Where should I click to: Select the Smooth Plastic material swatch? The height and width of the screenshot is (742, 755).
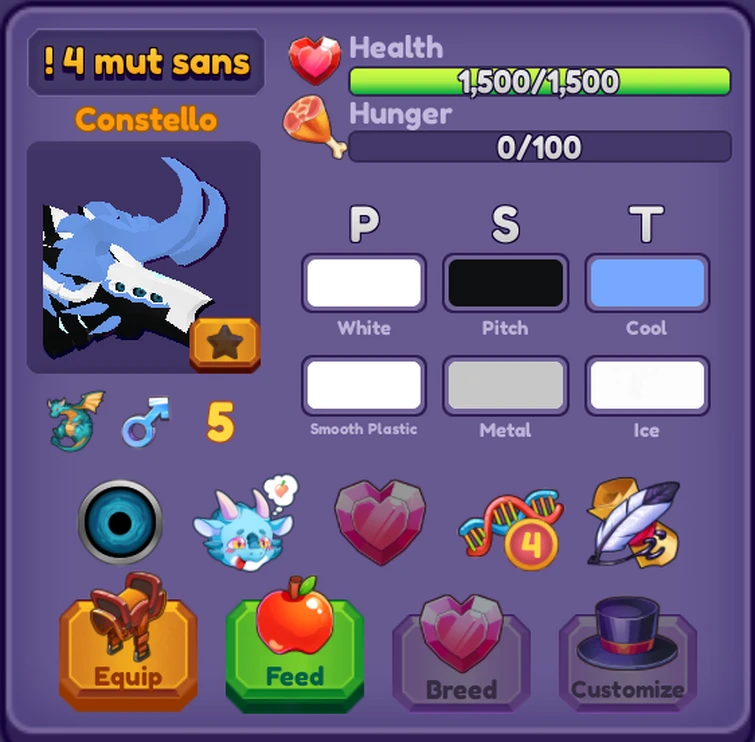point(364,386)
